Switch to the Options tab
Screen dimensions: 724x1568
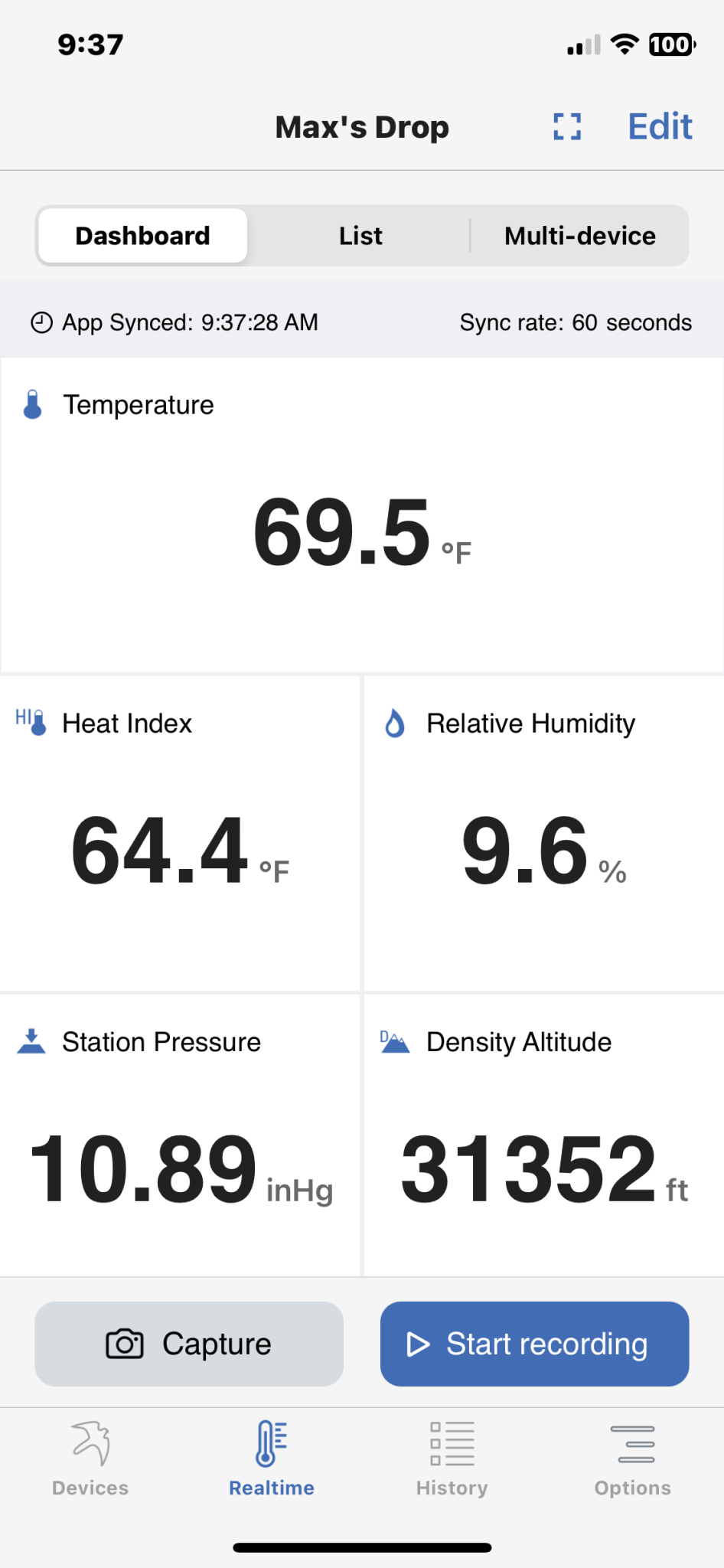pyautogui.click(x=633, y=1459)
